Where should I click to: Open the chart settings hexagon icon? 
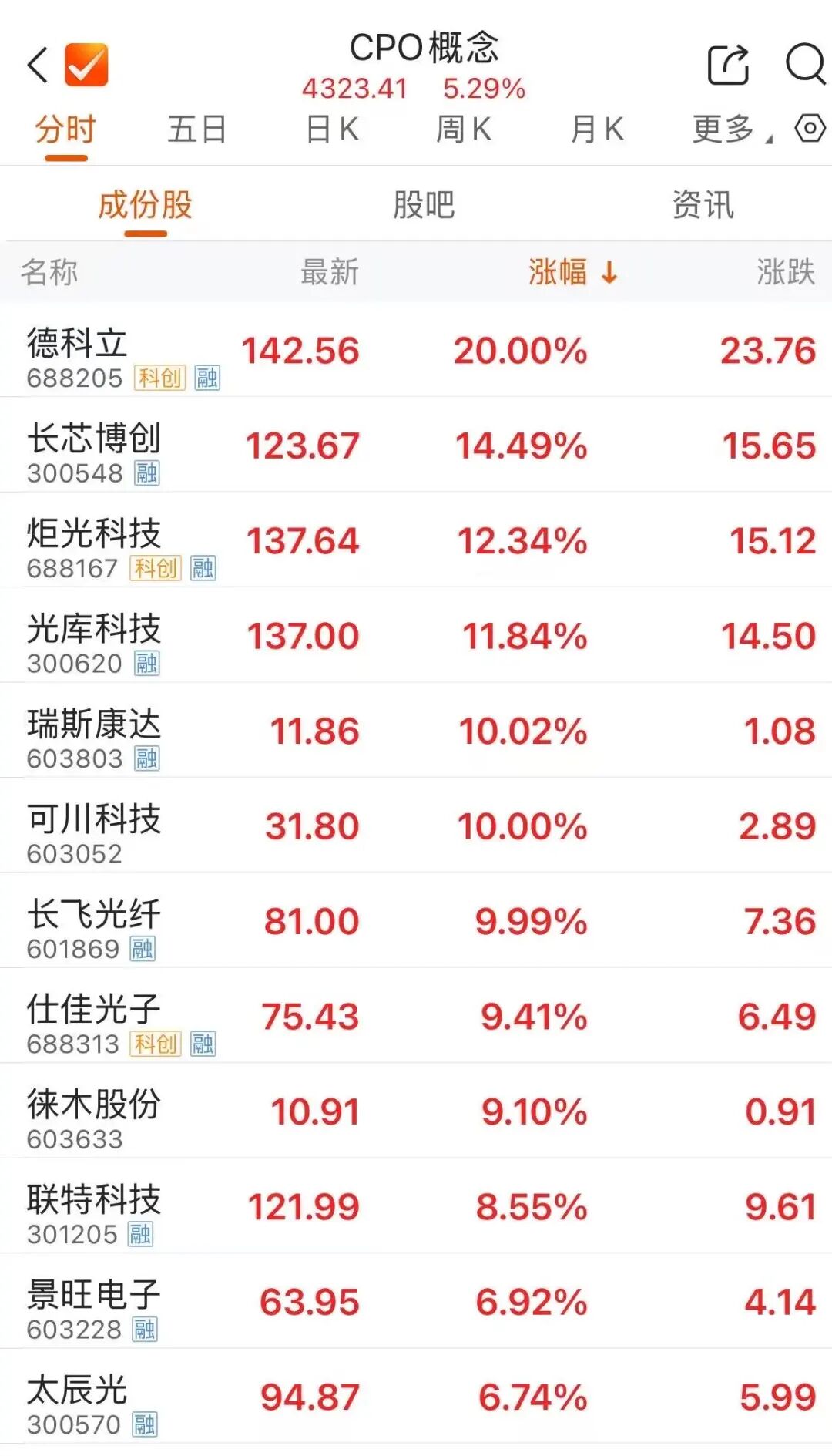point(810,128)
